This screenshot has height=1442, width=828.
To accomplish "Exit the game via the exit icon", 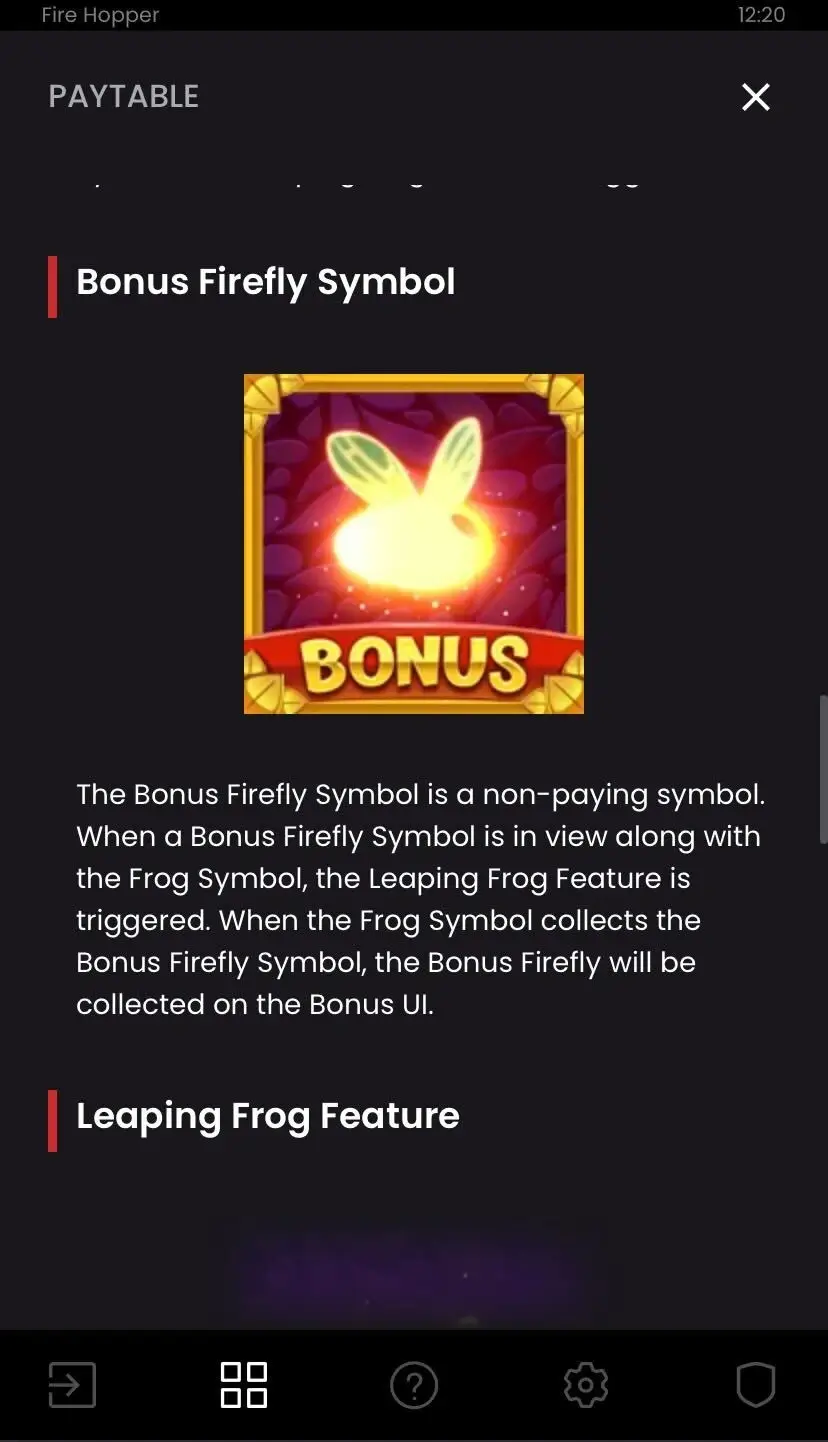I will 72,1385.
